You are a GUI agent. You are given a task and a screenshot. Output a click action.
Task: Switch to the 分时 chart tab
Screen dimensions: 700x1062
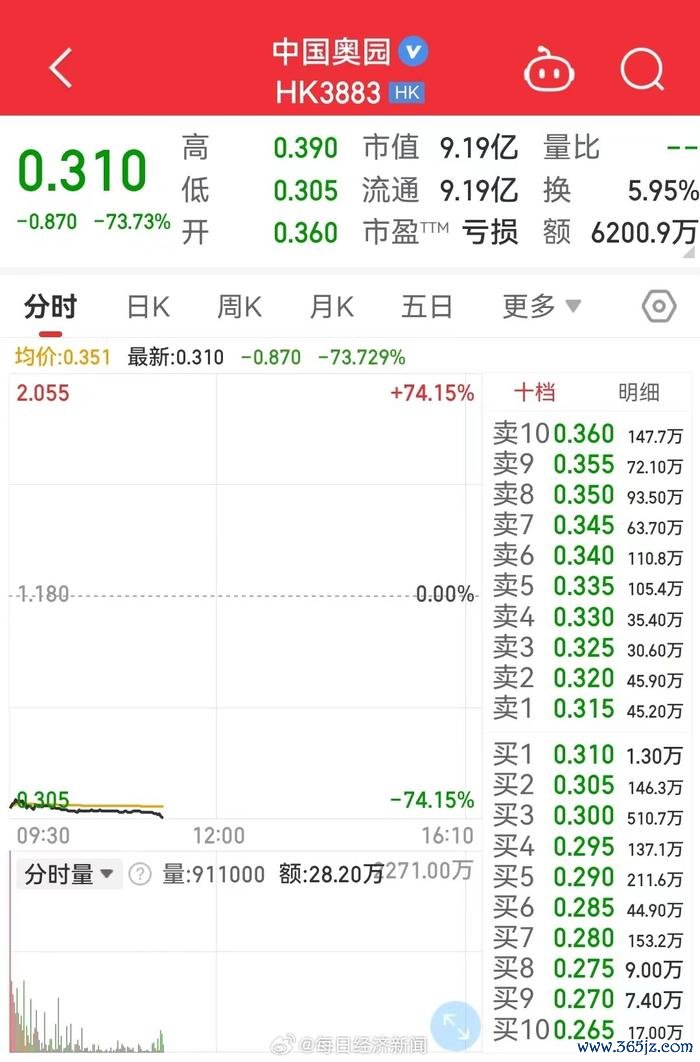tap(50, 307)
